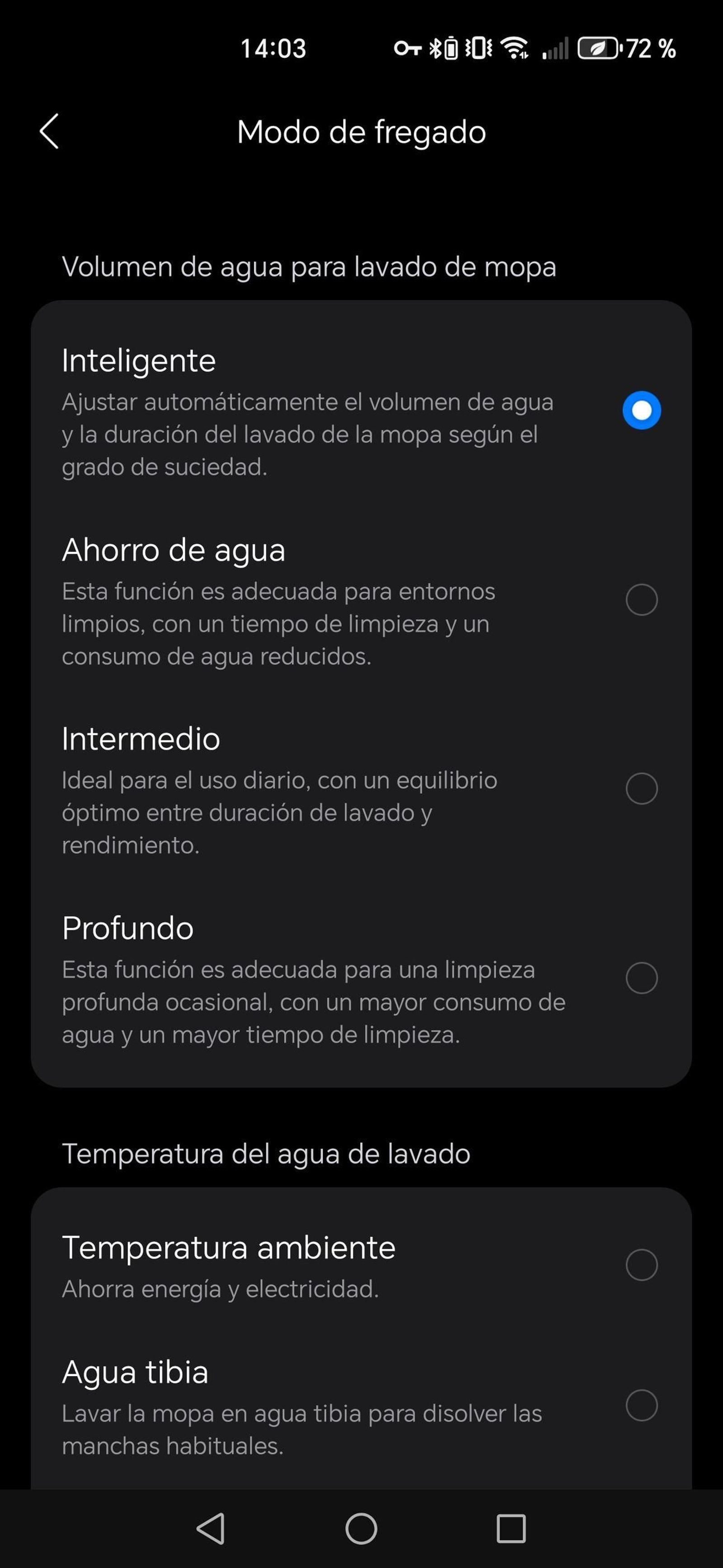Go back from Modo de fregado
The width and height of the screenshot is (723, 1568).
pos(49,131)
